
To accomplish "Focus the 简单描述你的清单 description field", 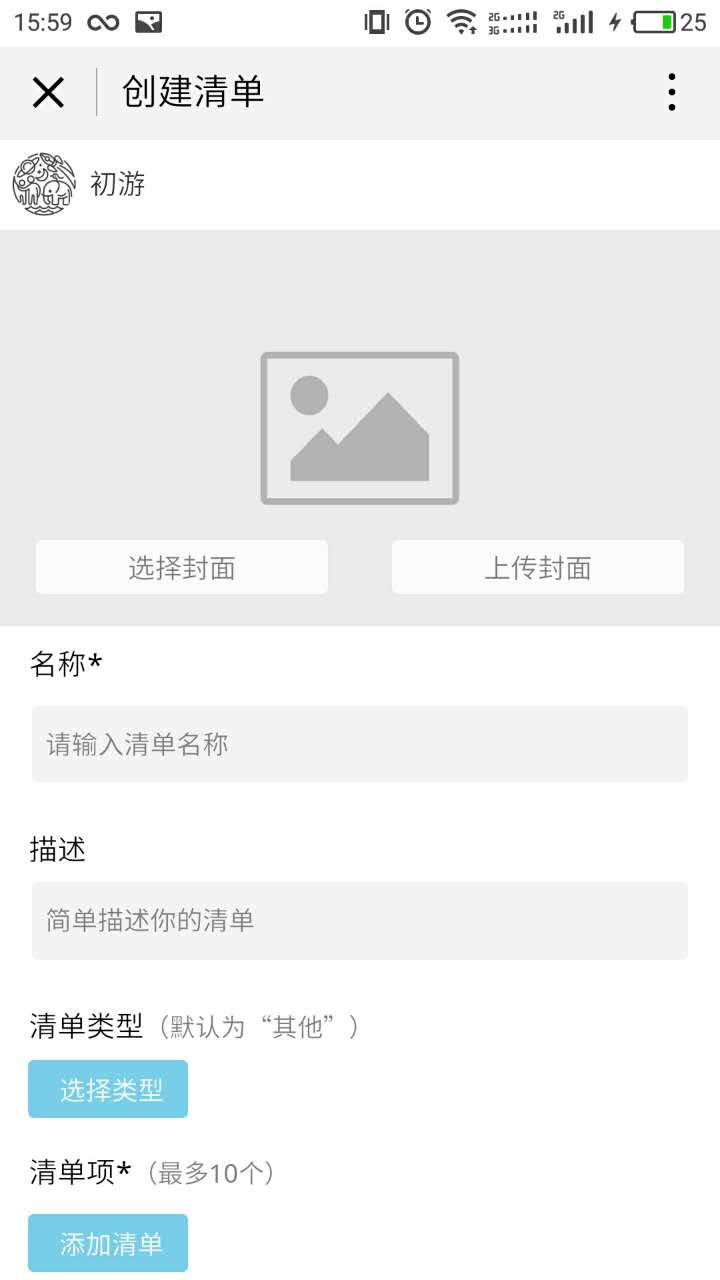I will [360, 920].
